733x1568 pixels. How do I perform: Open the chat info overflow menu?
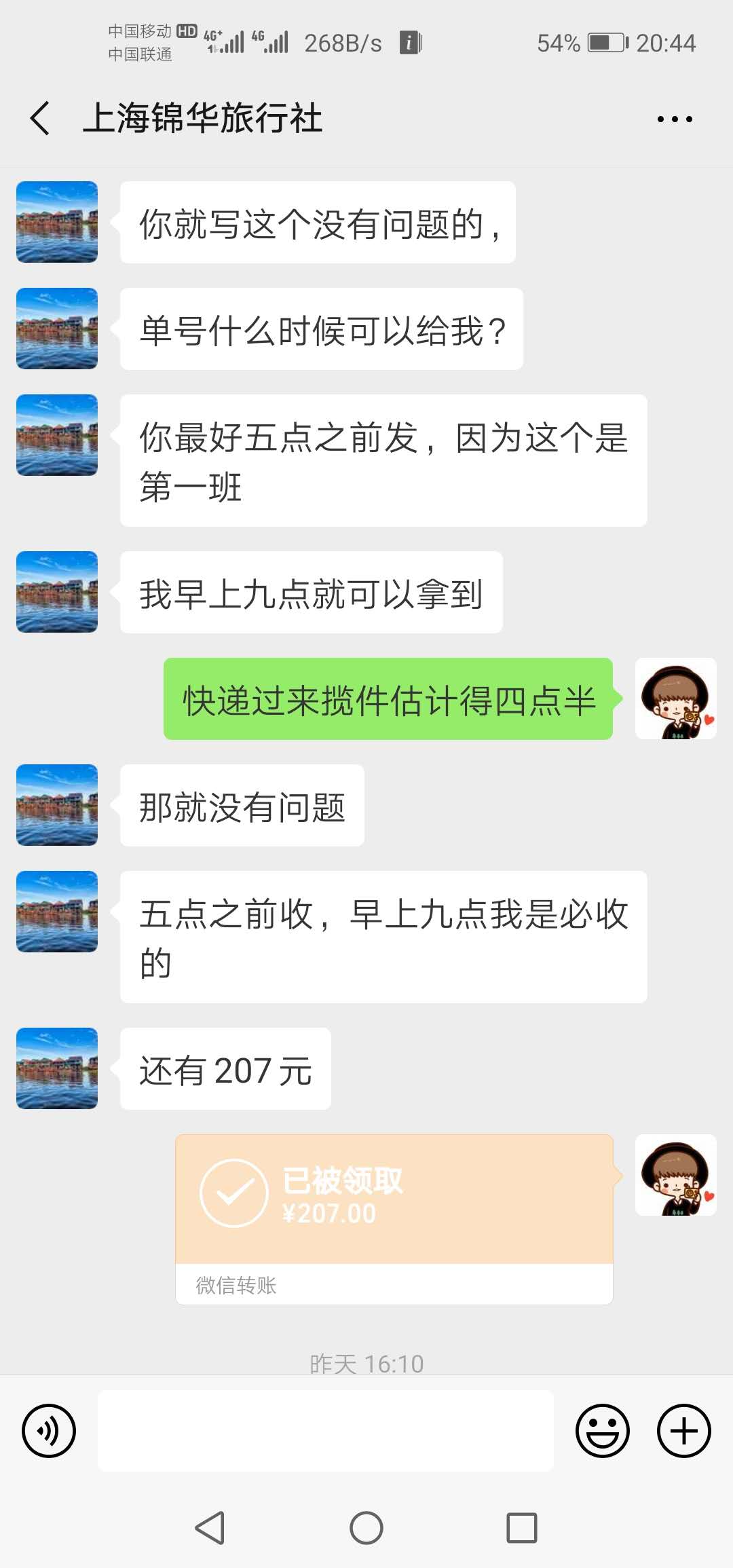point(675,119)
